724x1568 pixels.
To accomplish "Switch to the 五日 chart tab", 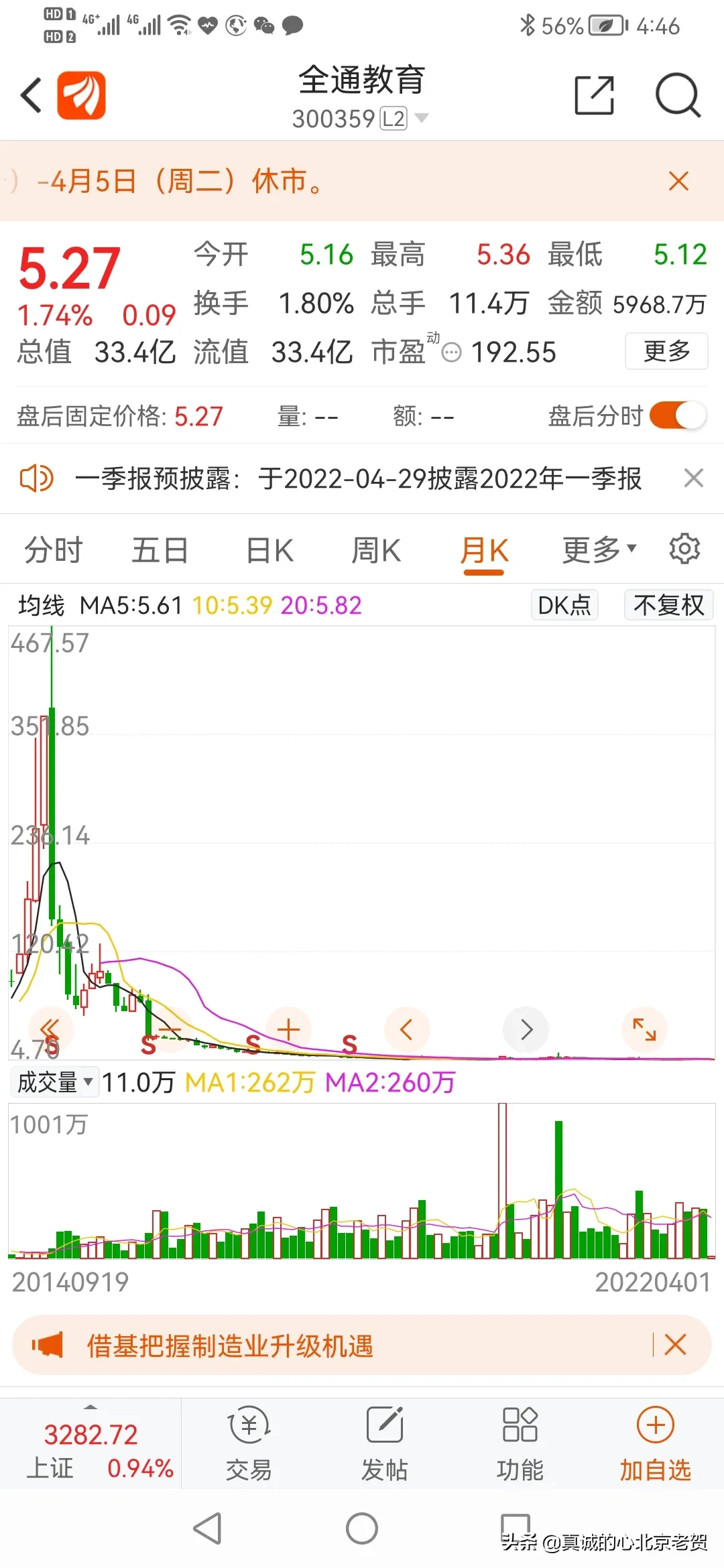I will click(160, 550).
